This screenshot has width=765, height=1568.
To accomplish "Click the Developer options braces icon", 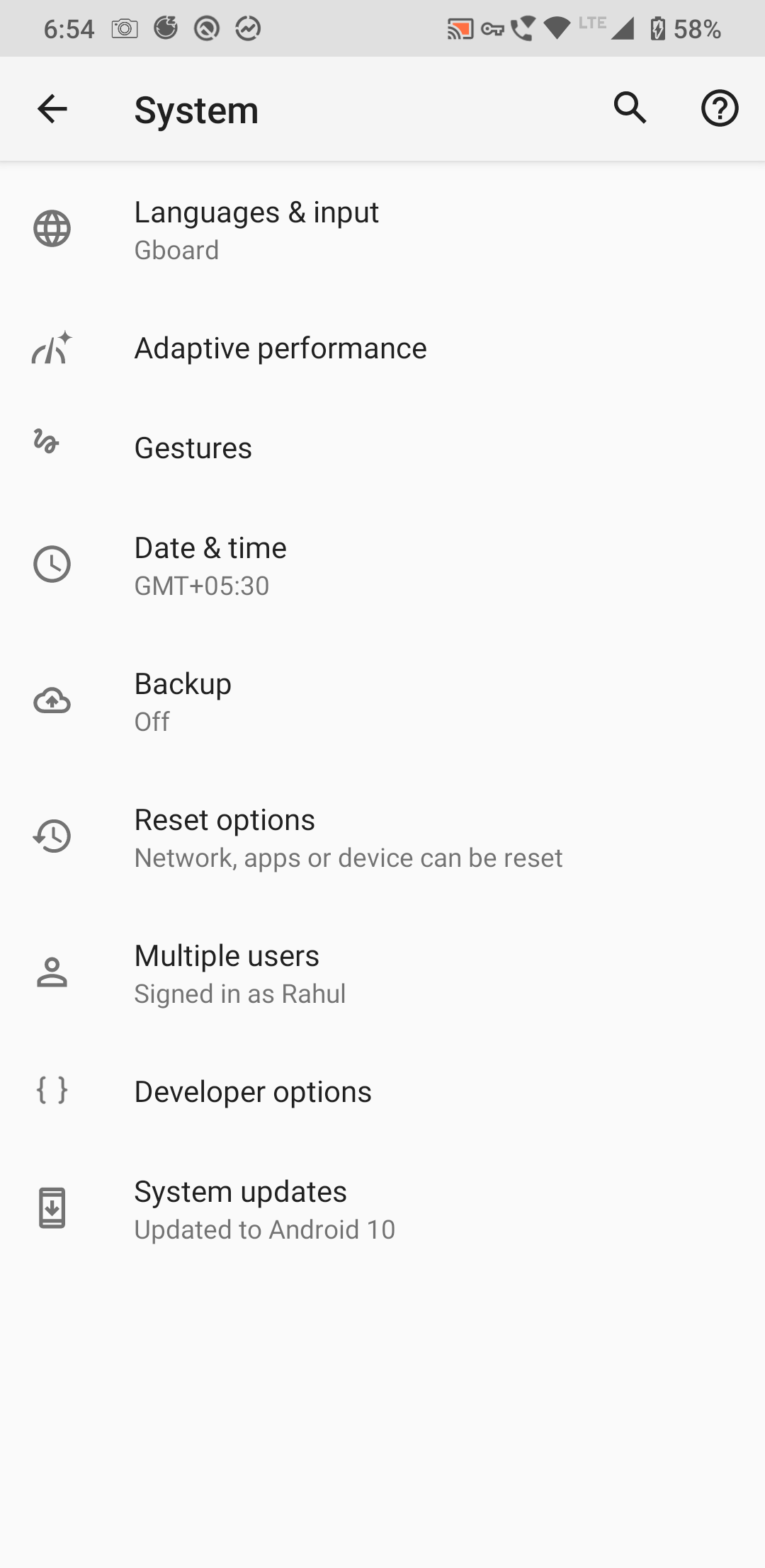I will pyautogui.click(x=52, y=1092).
